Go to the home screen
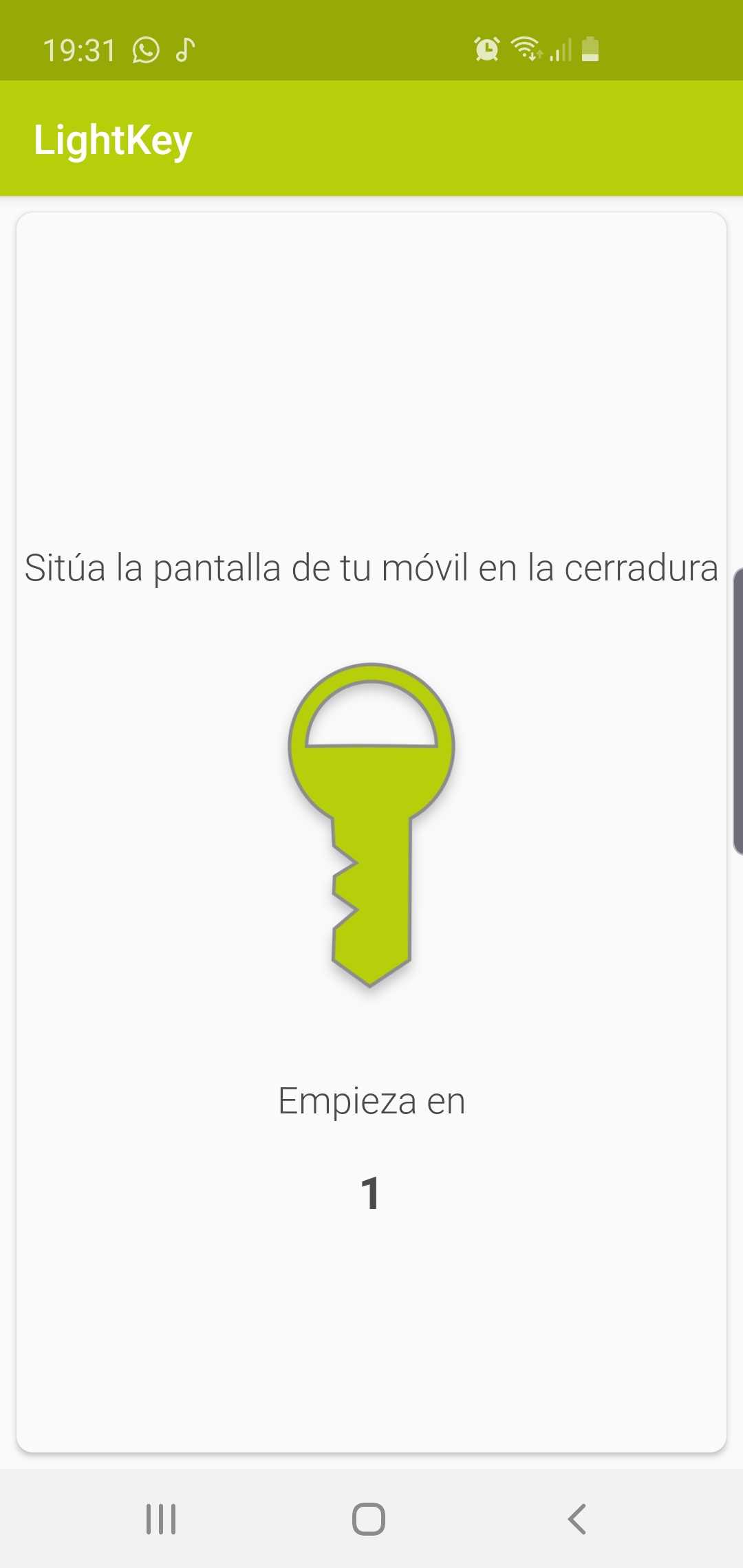 [x=369, y=1518]
